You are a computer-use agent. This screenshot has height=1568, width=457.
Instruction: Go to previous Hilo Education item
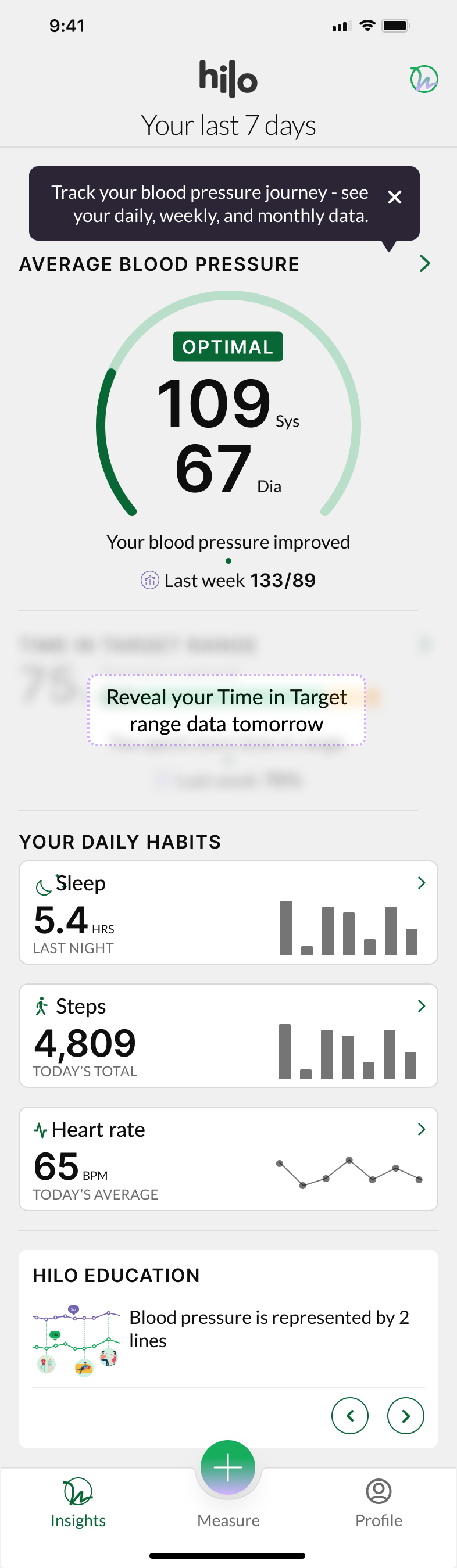pyautogui.click(x=350, y=1416)
